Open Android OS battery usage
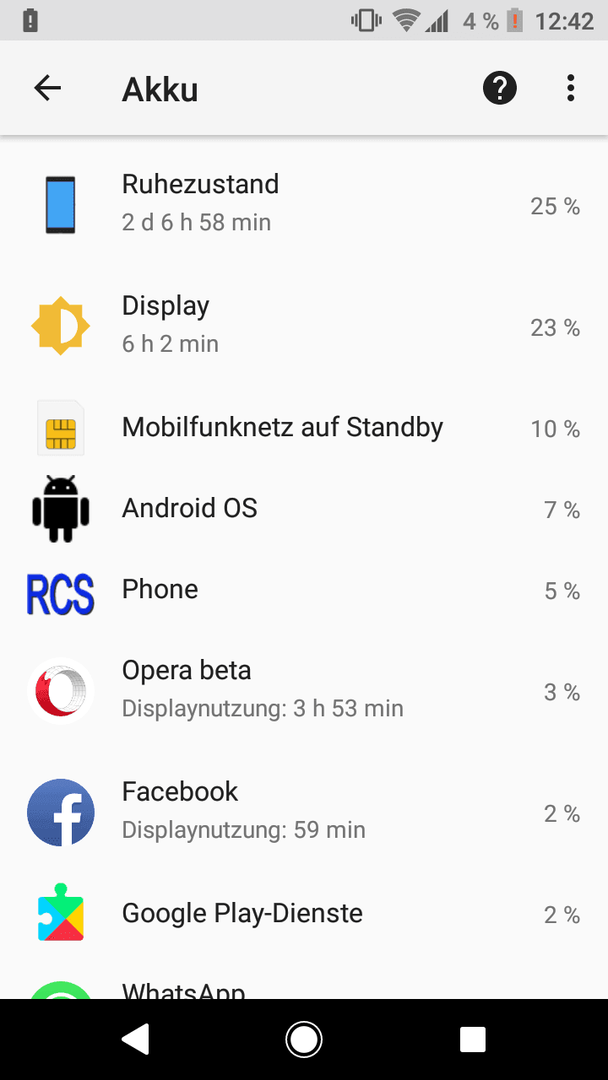Image resolution: width=608 pixels, height=1080 pixels. [x=304, y=510]
